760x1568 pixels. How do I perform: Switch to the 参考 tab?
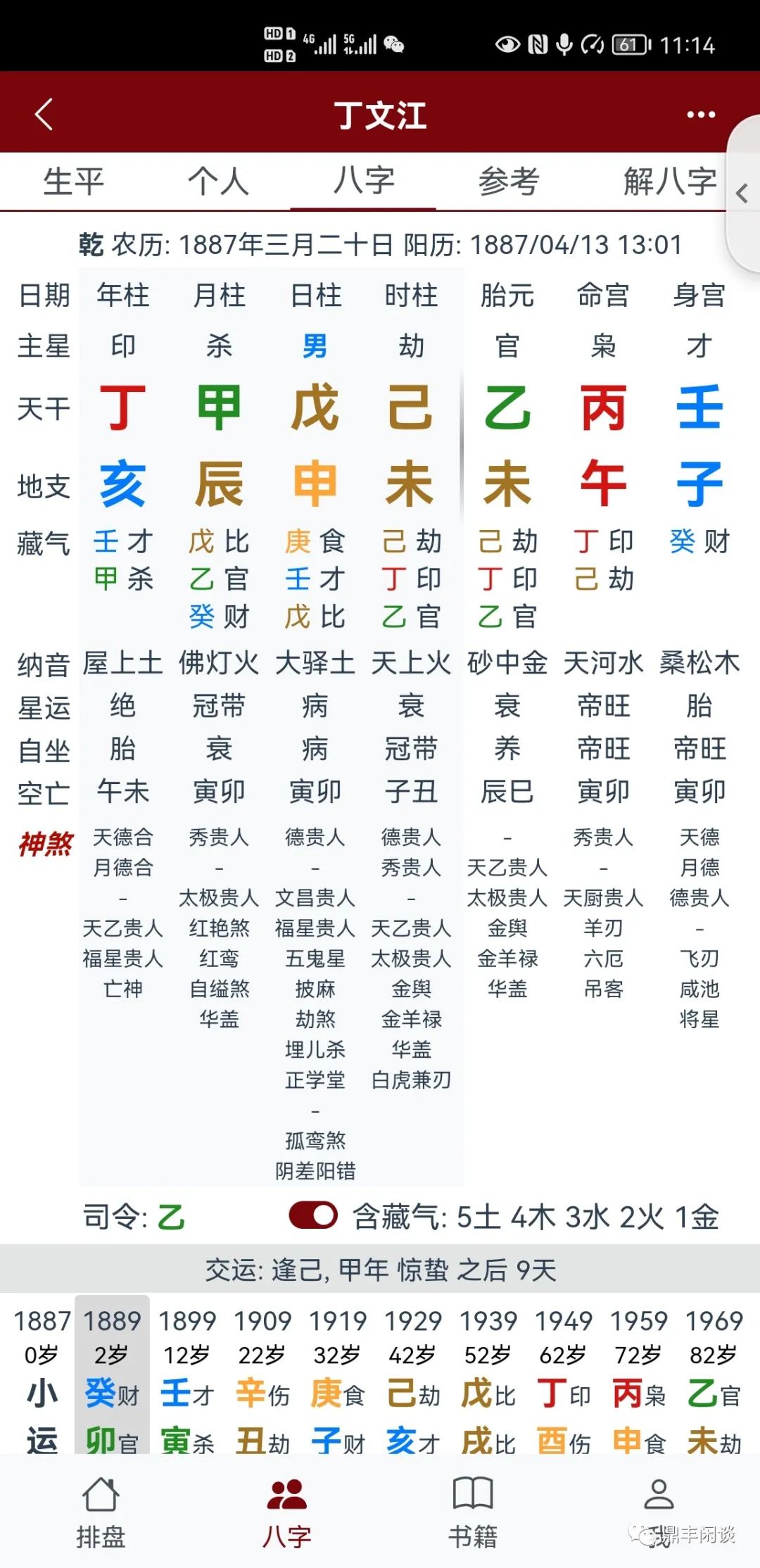508,182
